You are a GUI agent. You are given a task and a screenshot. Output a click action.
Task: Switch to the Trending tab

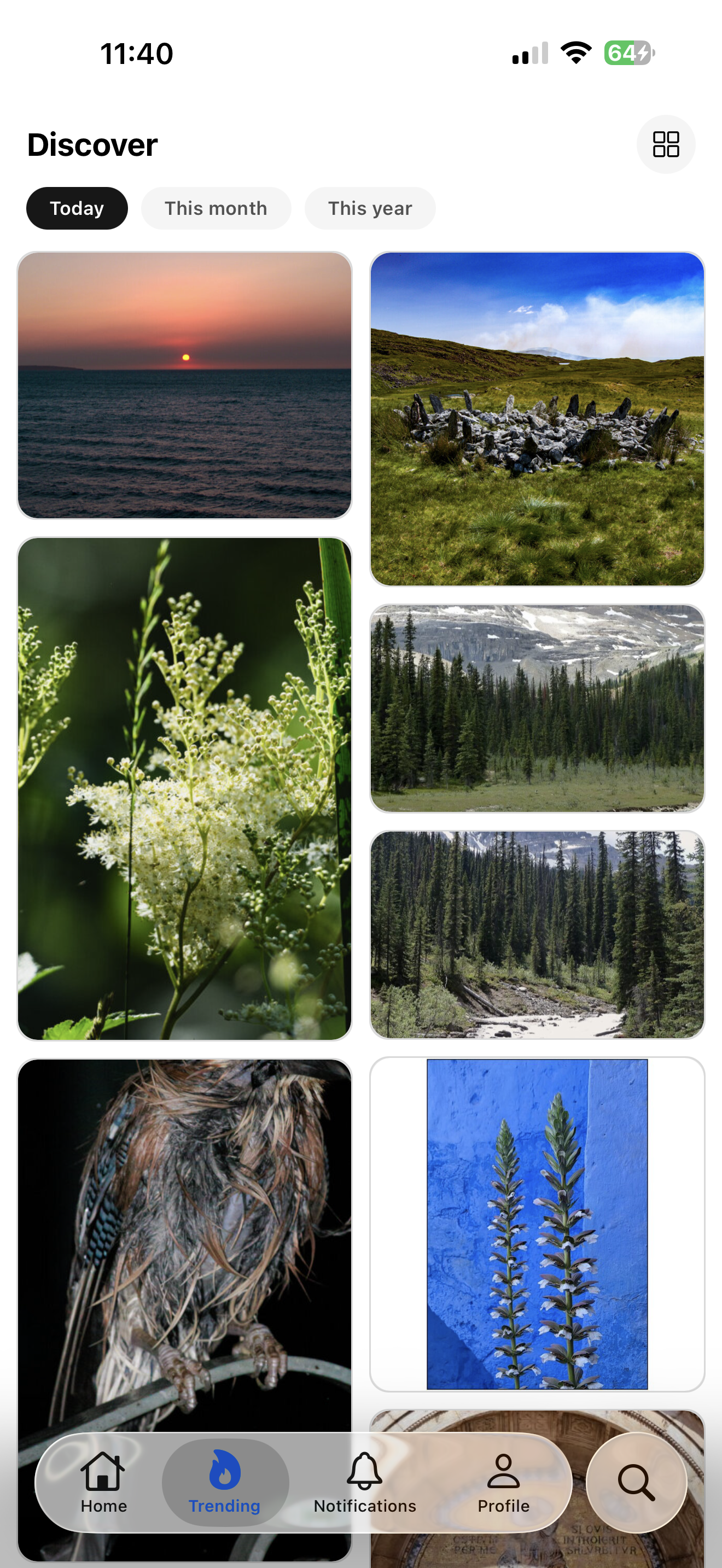(225, 1483)
